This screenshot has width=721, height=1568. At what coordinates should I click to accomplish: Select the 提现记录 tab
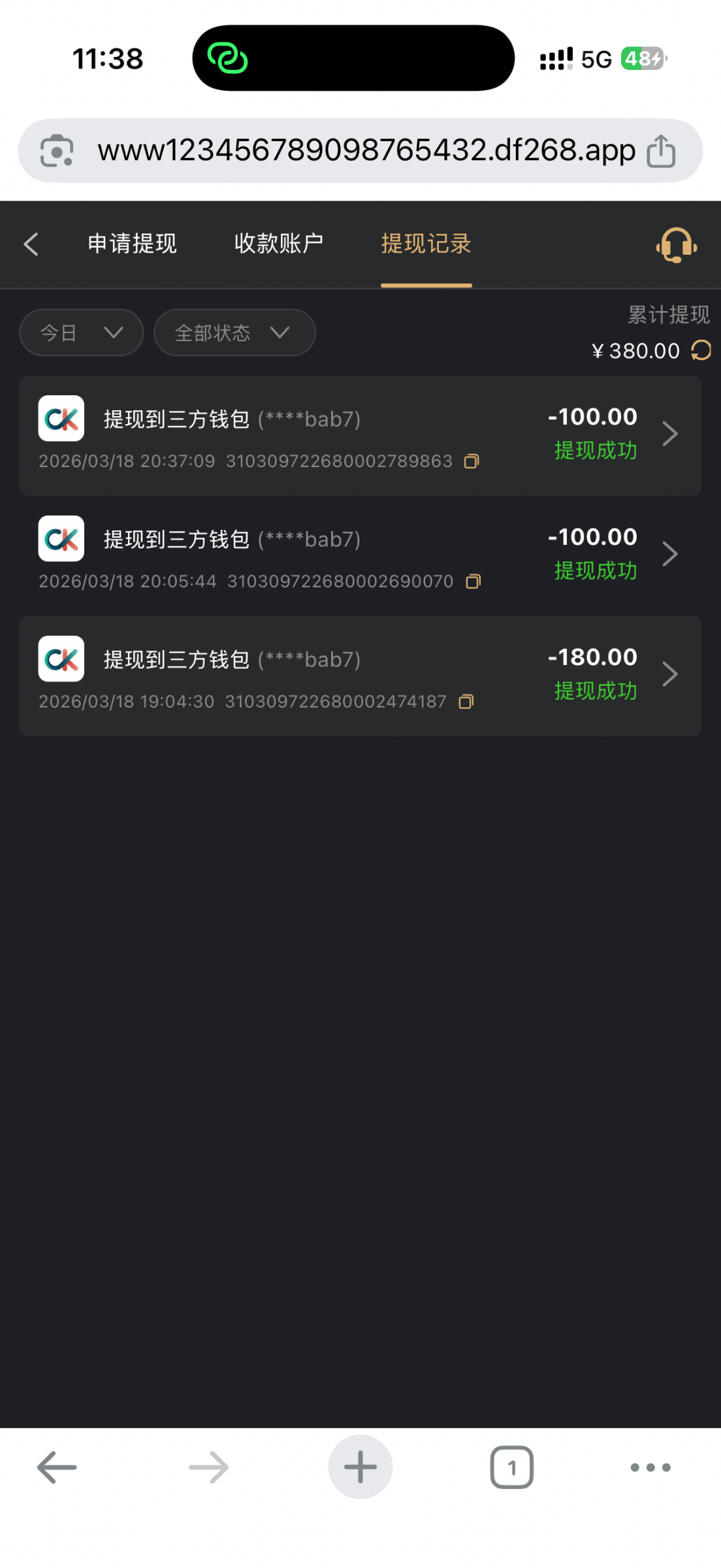(426, 244)
